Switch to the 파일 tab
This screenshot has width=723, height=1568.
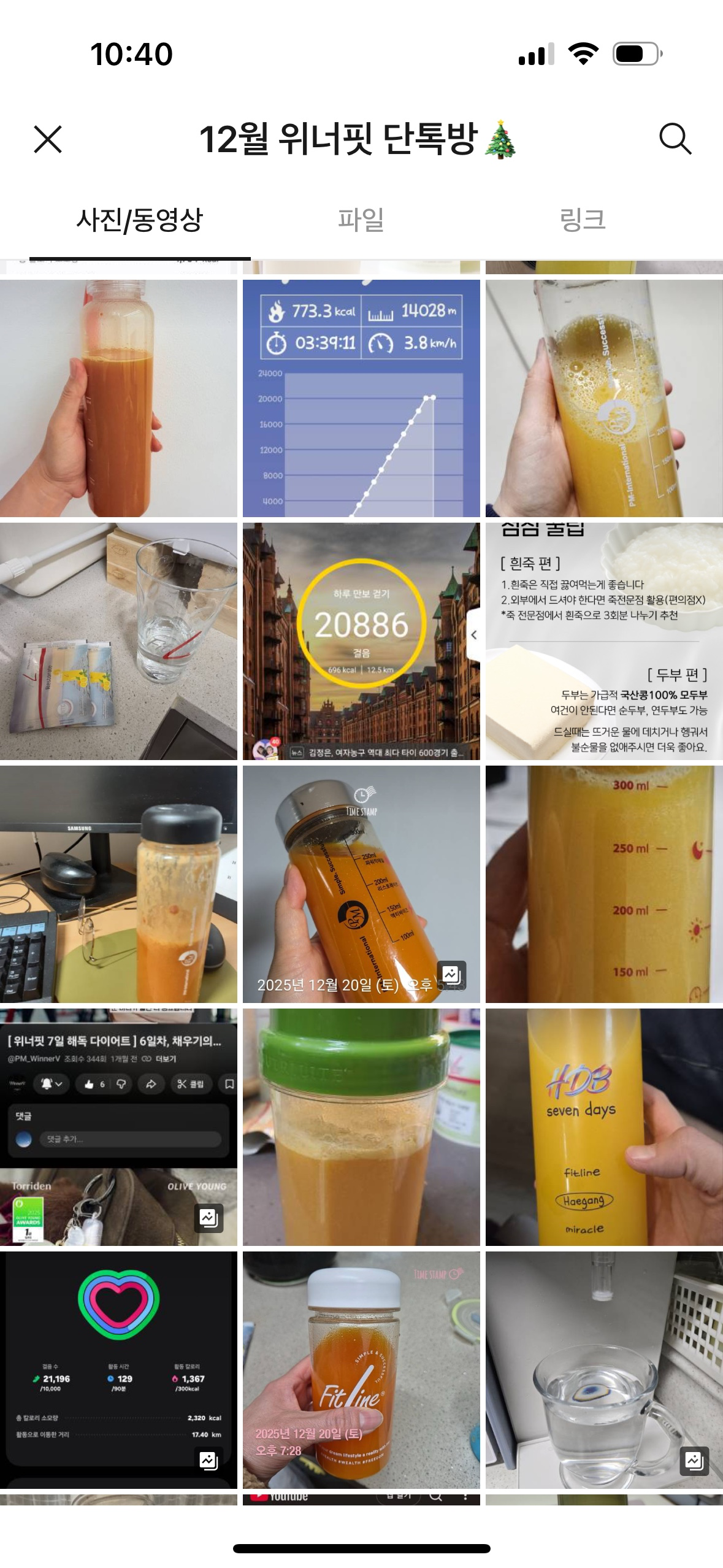(x=361, y=220)
